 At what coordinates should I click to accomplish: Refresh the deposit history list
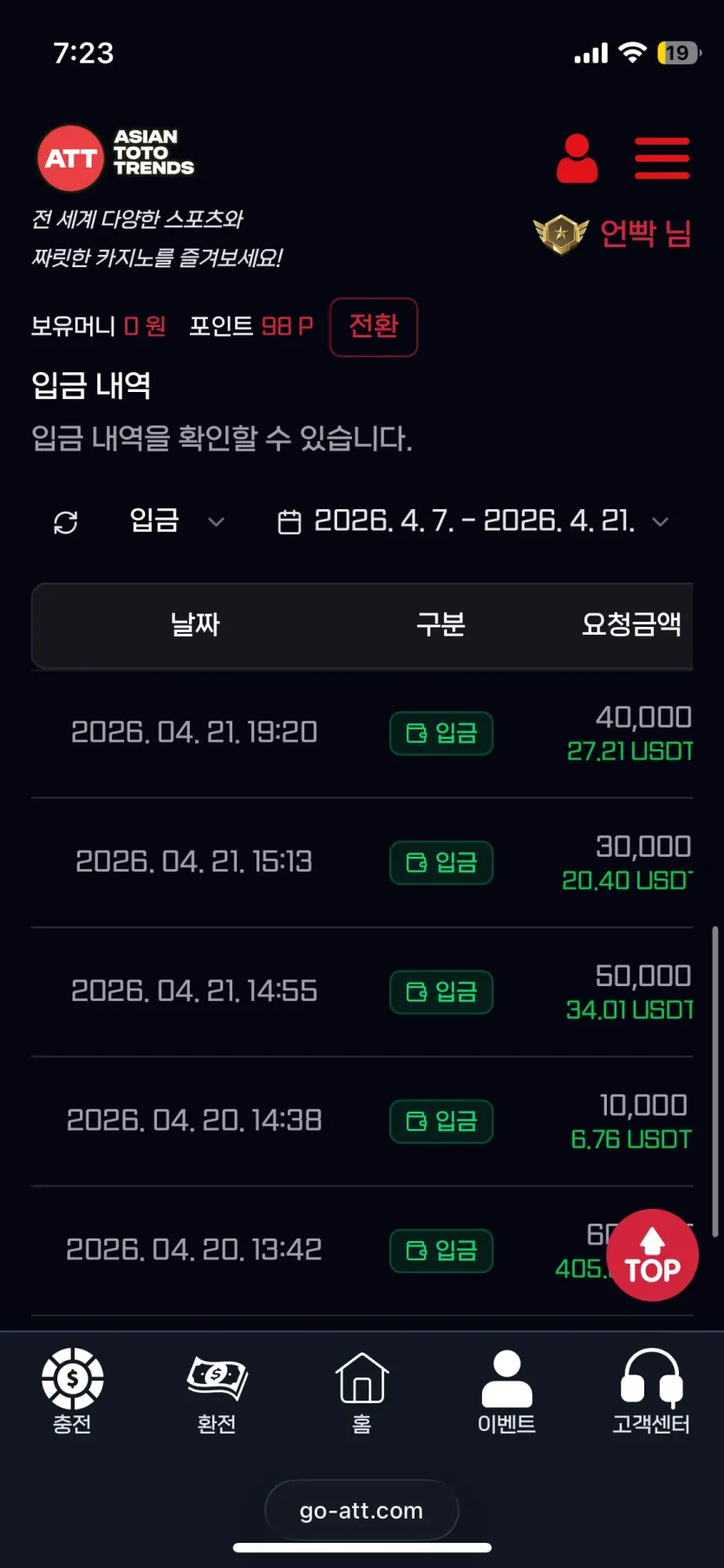[66, 522]
